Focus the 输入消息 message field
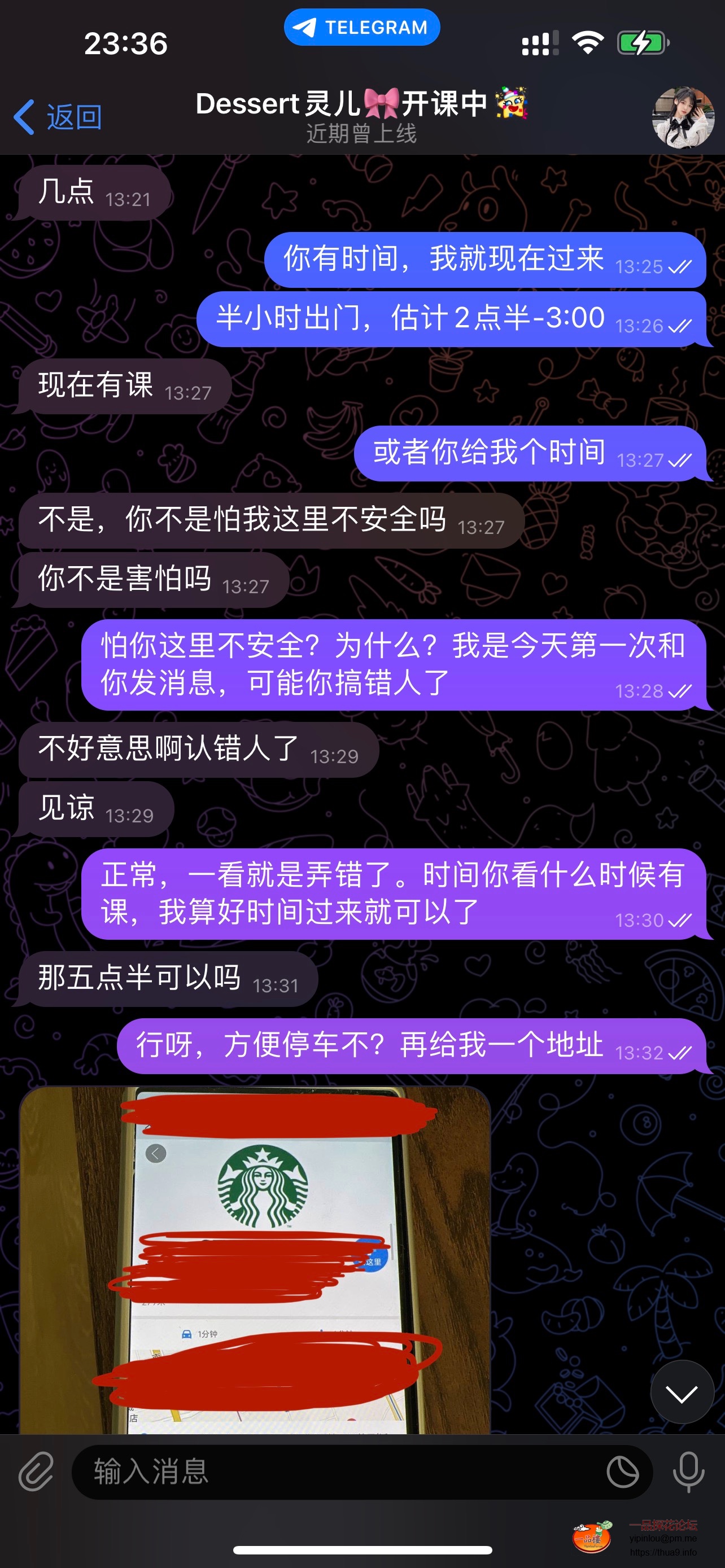The height and width of the screenshot is (1568, 725). (x=341, y=1472)
